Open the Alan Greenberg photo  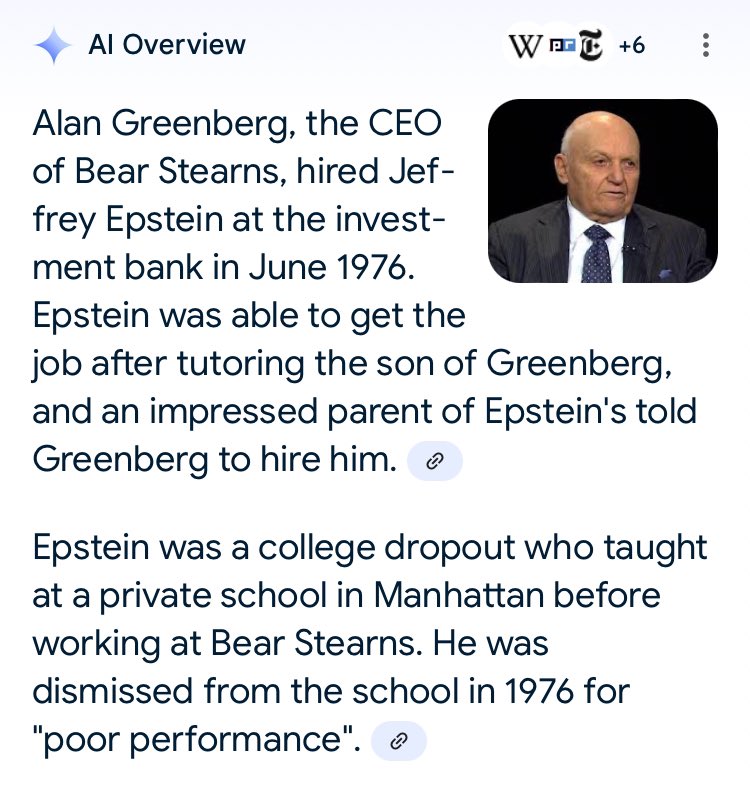[602, 190]
